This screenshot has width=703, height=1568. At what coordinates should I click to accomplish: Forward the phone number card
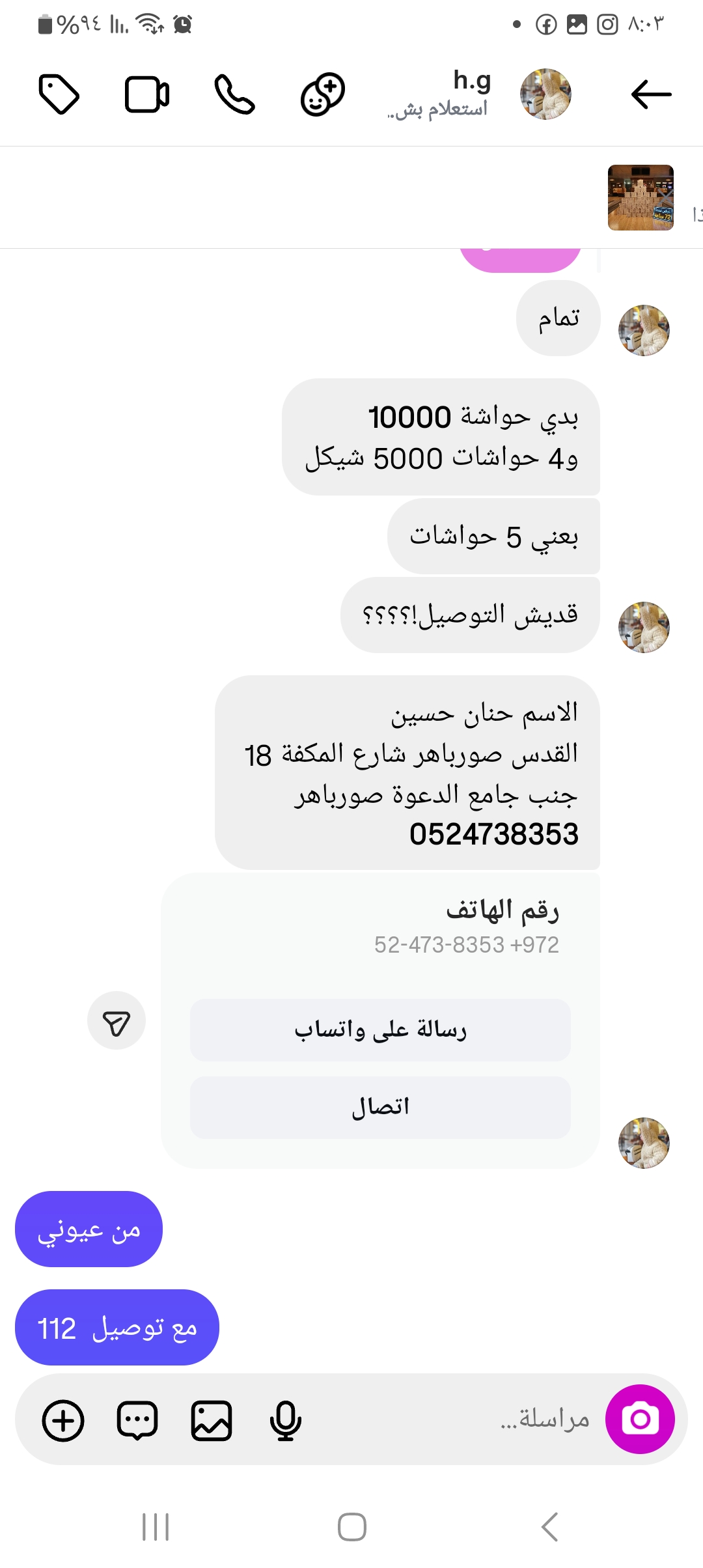117,1020
